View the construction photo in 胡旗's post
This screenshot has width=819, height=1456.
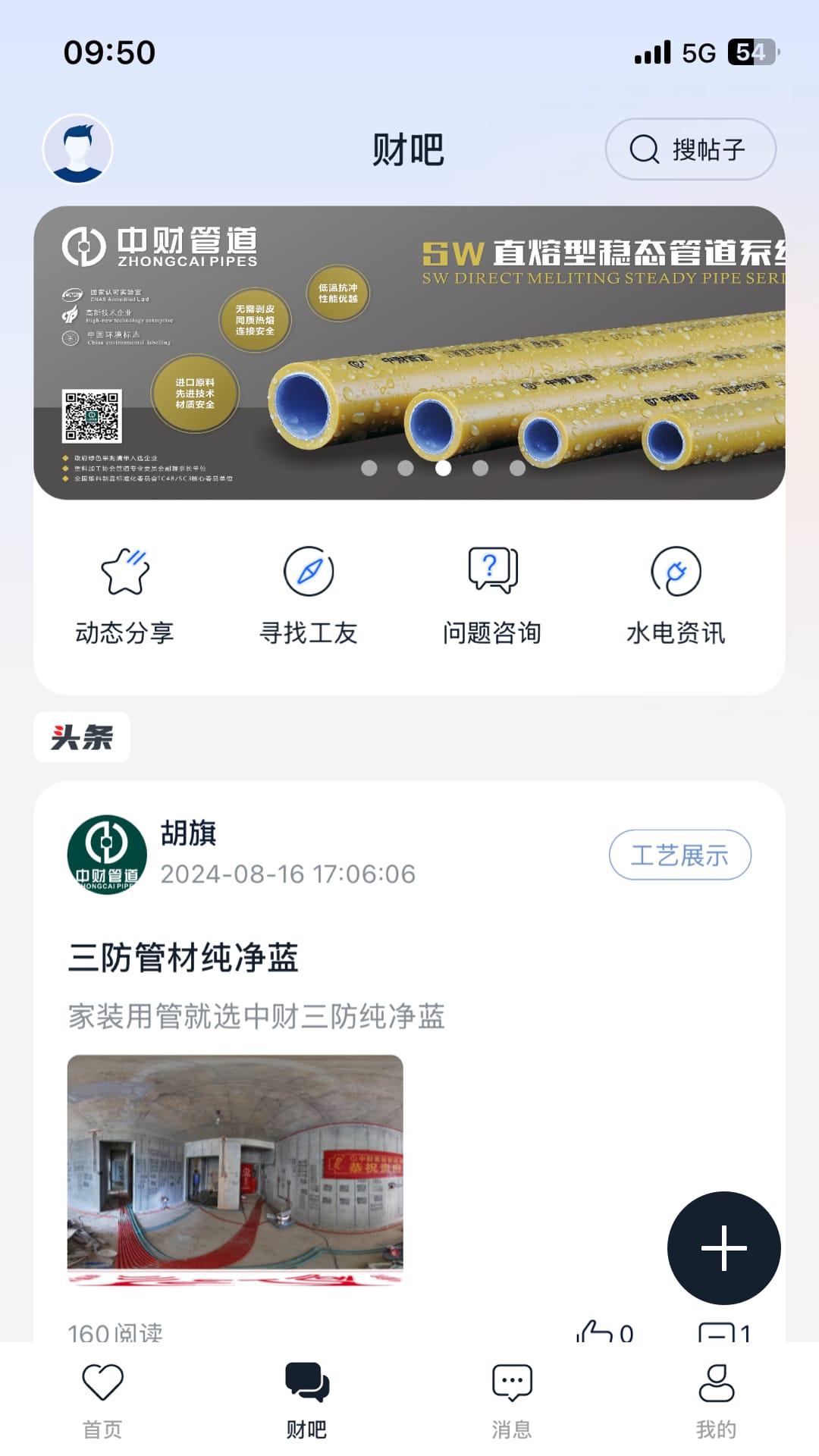coord(235,1168)
